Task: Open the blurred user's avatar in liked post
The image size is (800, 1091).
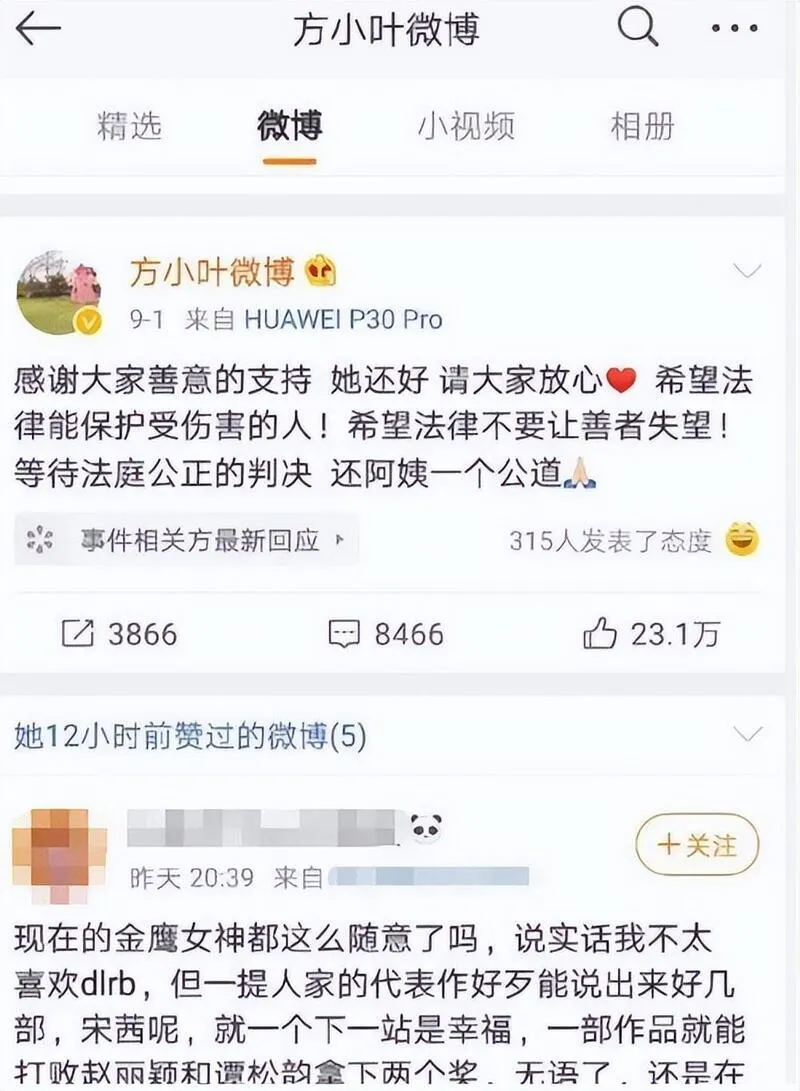Action: [x=58, y=853]
